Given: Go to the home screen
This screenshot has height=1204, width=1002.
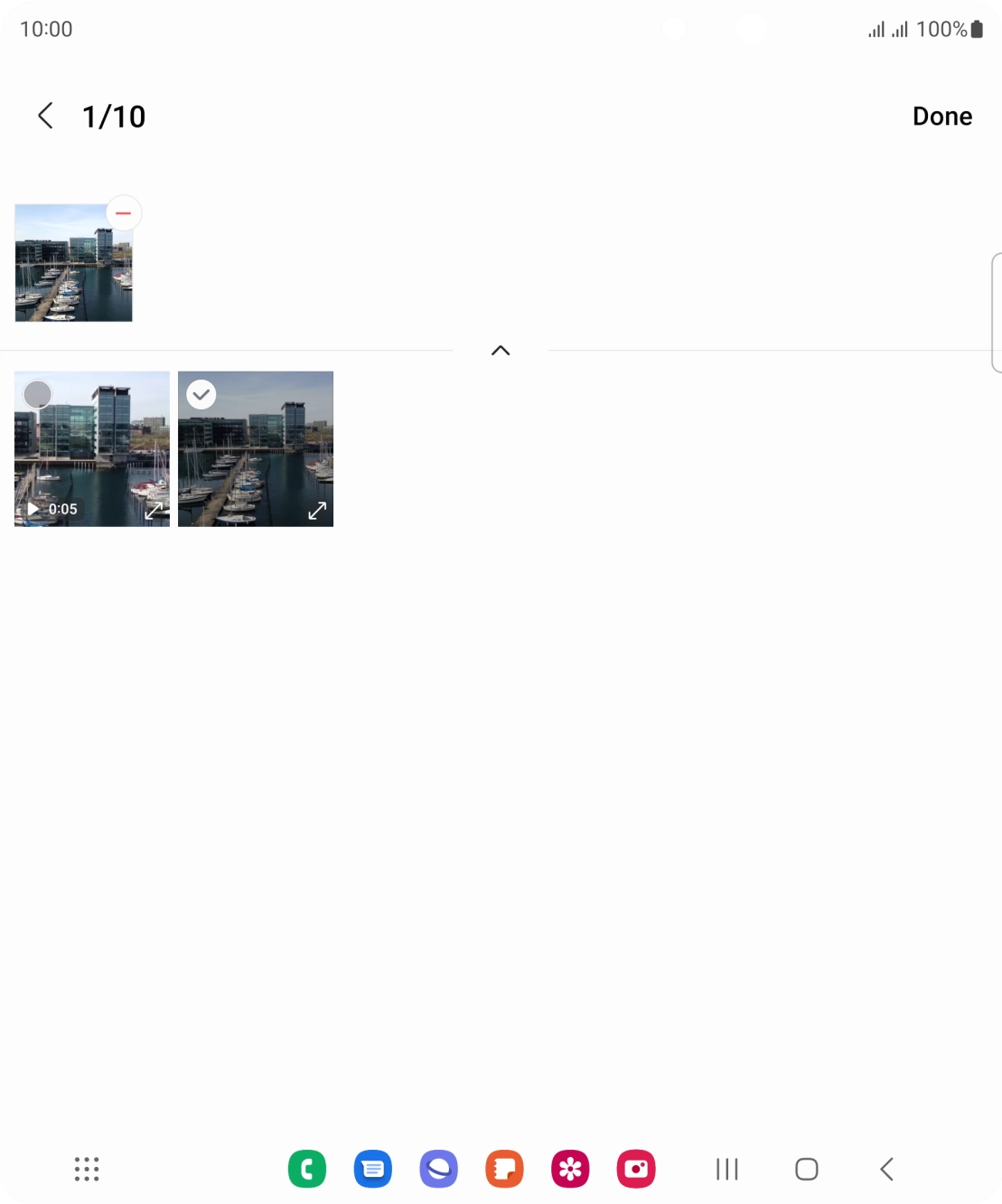Looking at the screenshot, I should pos(807,1169).
